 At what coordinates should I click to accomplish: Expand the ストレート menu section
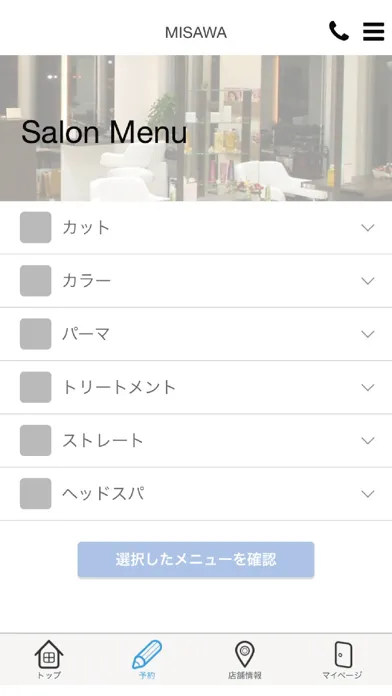click(196, 441)
